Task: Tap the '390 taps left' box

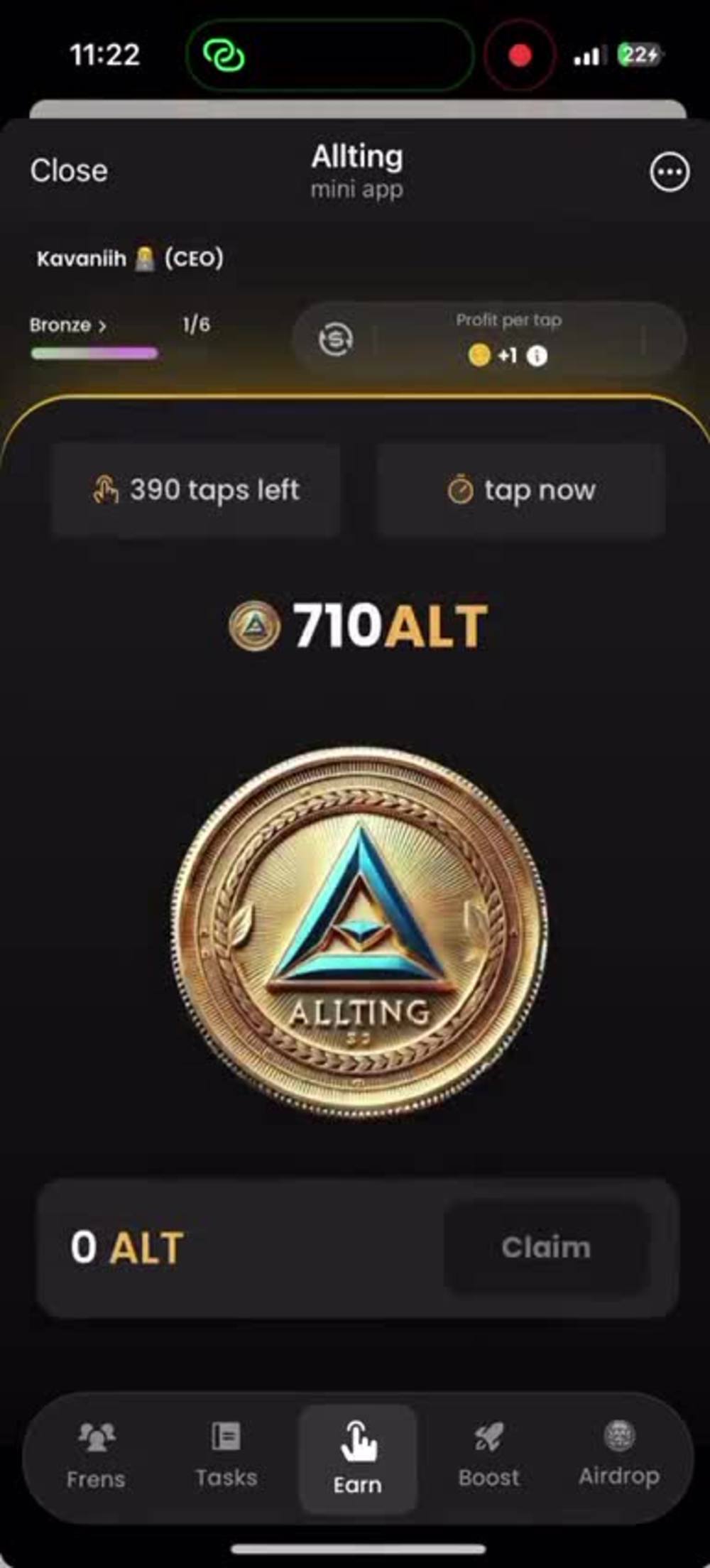Action: (x=196, y=490)
